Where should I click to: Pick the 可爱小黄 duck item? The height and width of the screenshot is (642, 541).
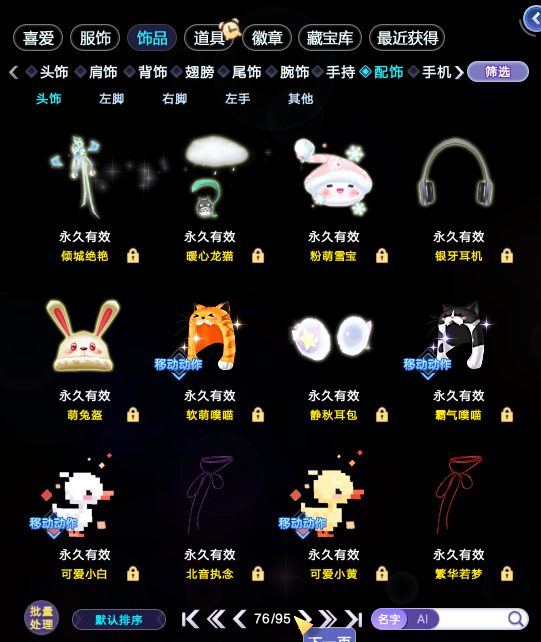click(x=334, y=517)
